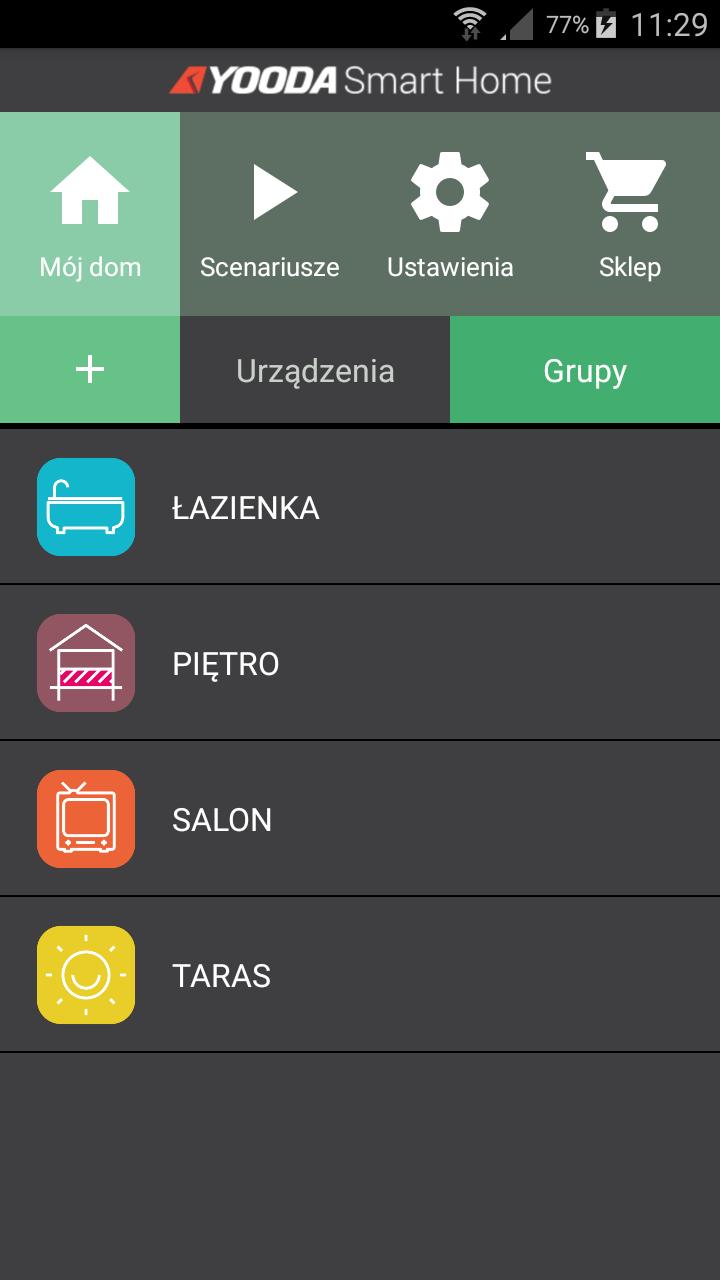Tap the TV icon for the SALON group
720x1280 pixels.
click(x=86, y=818)
